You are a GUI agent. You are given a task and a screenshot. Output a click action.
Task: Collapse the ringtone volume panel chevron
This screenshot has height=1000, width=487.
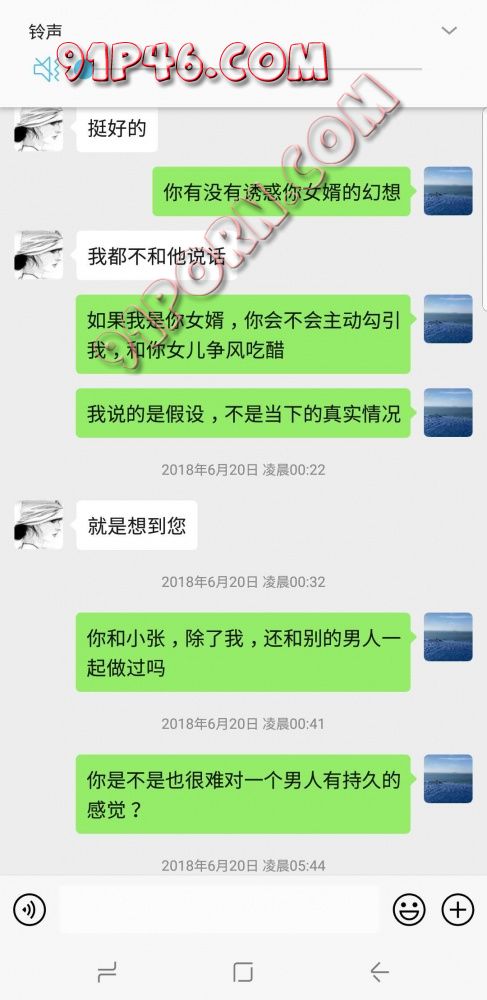[449, 31]
